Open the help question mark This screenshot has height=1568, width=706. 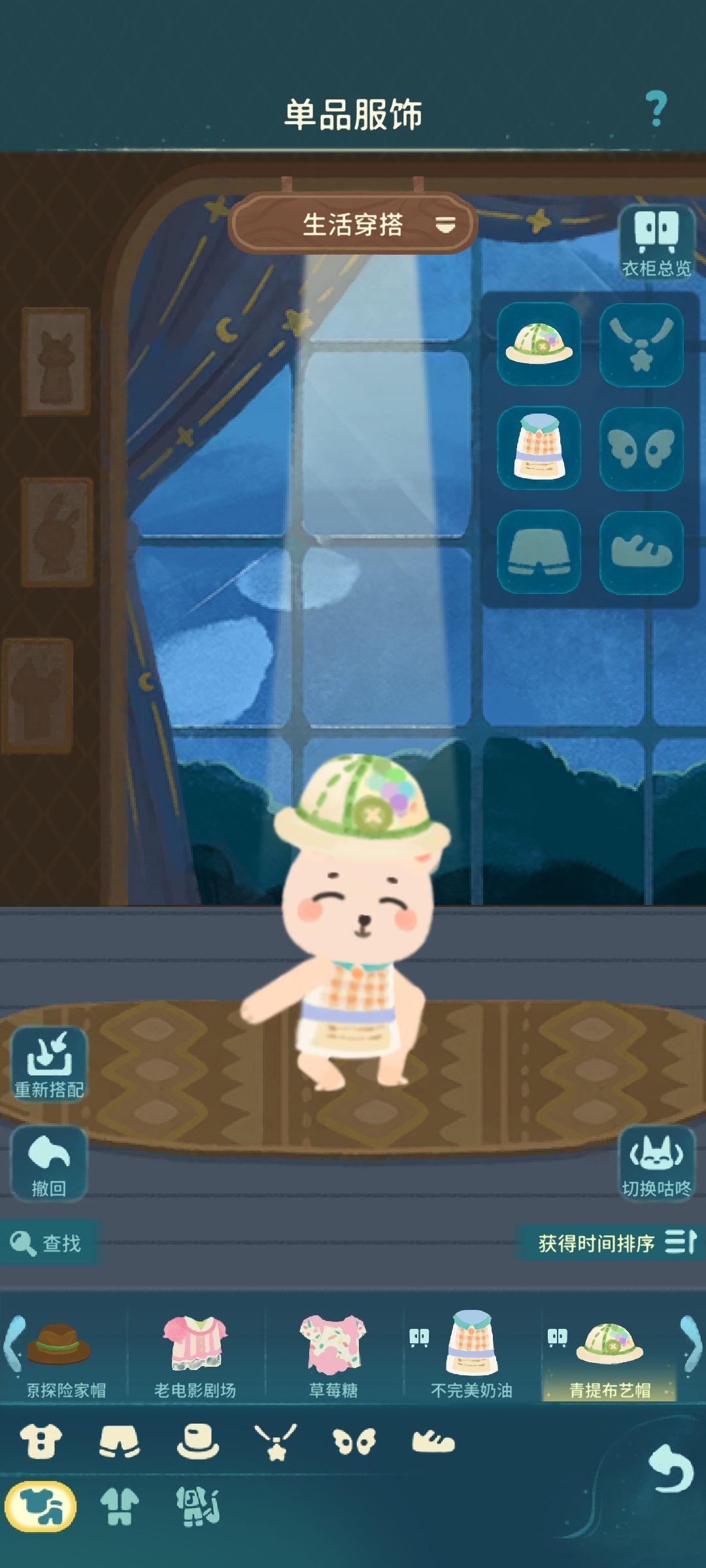[656, 108]
